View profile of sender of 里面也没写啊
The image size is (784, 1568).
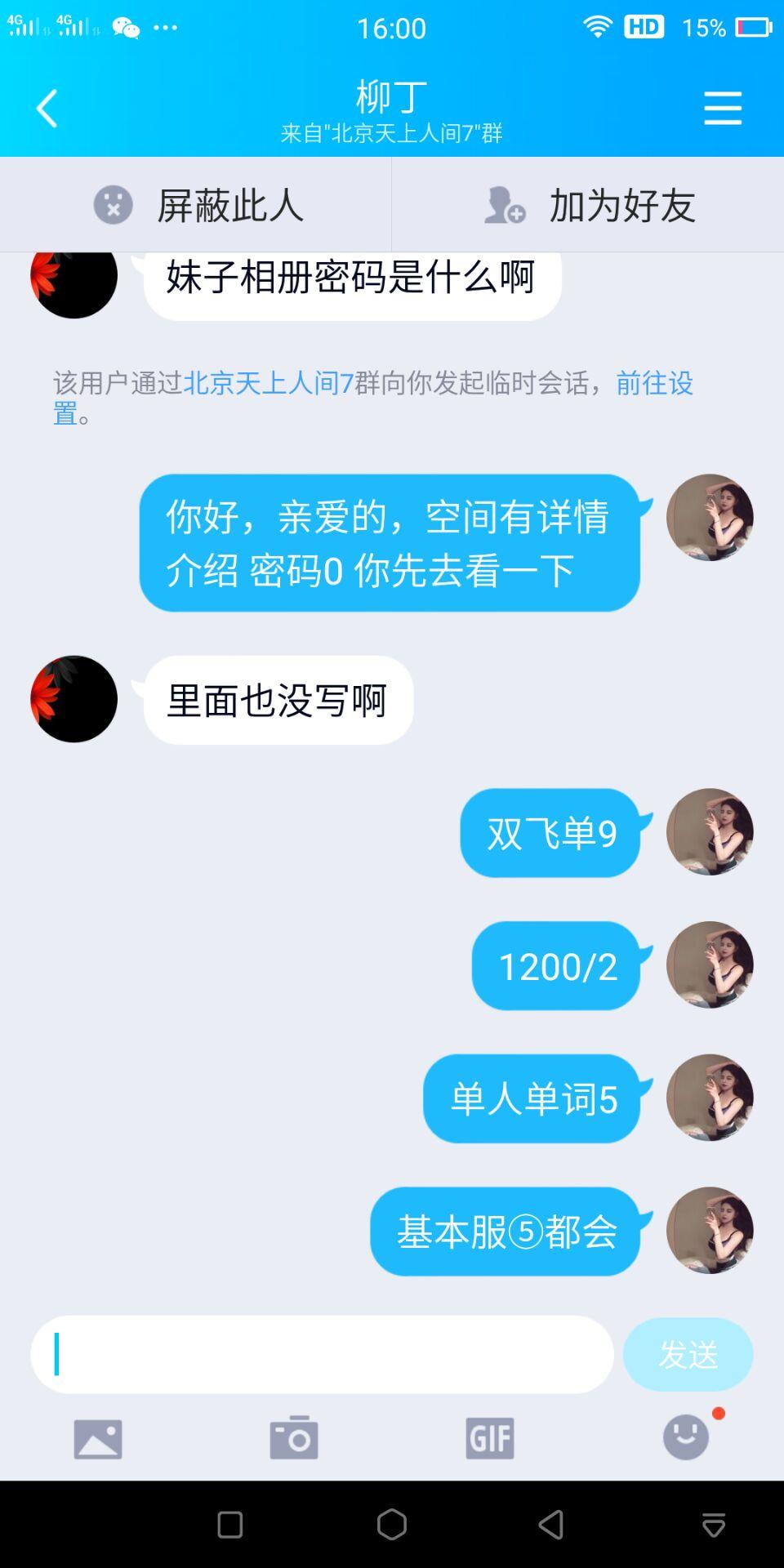click(73, 699)
